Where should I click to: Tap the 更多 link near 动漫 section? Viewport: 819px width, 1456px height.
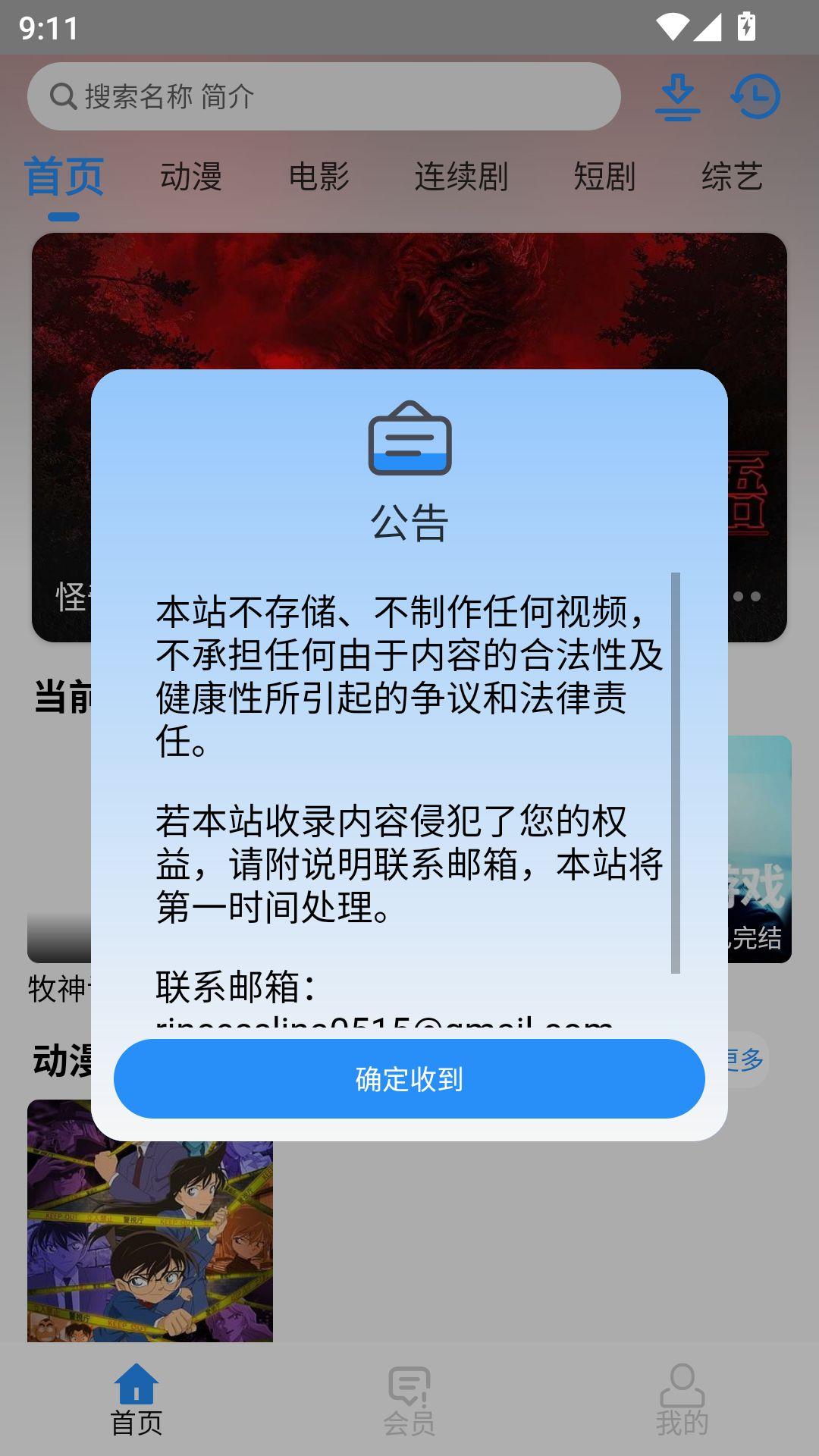click(746, 1059)
